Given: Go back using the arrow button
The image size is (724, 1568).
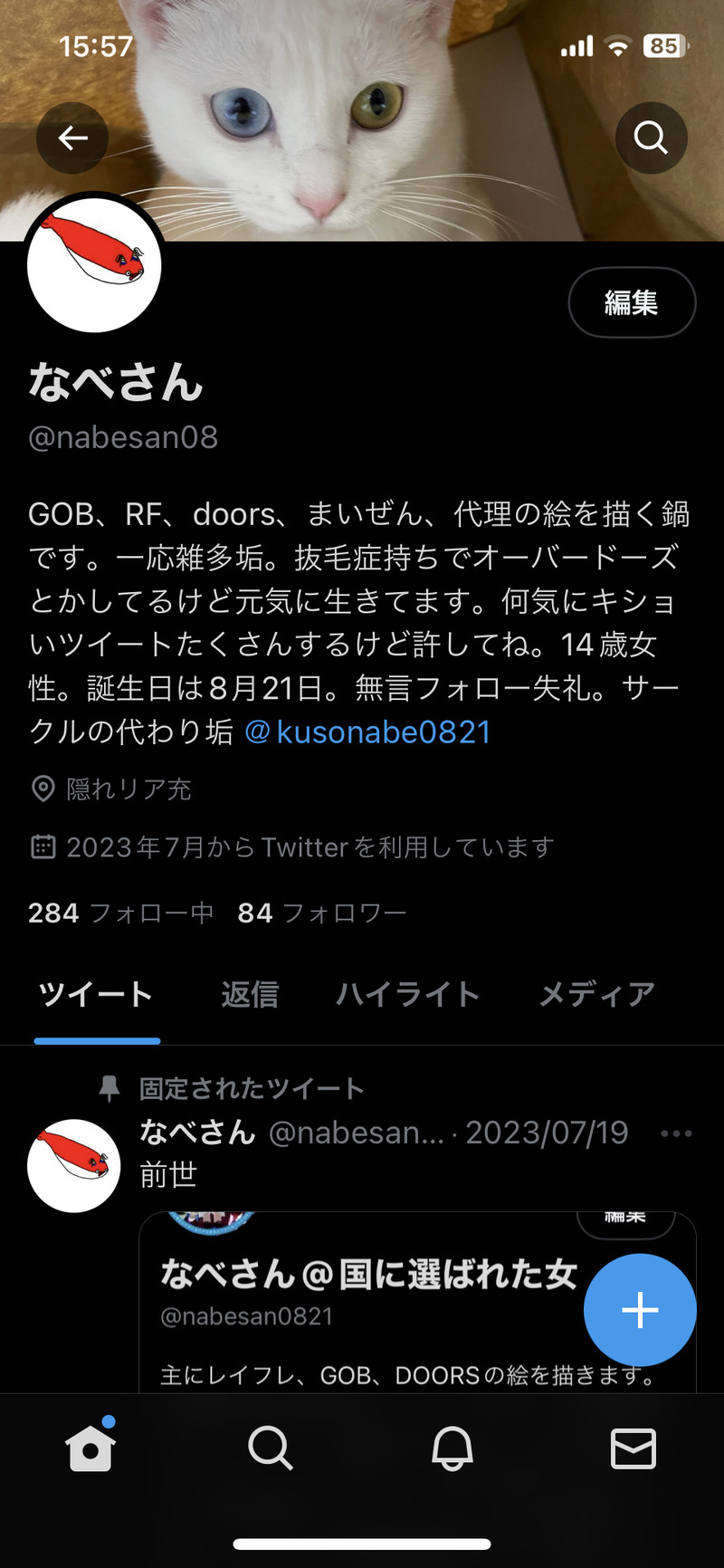Looking at the screenshot, I should pyautogui.click(x=72, y=138).
